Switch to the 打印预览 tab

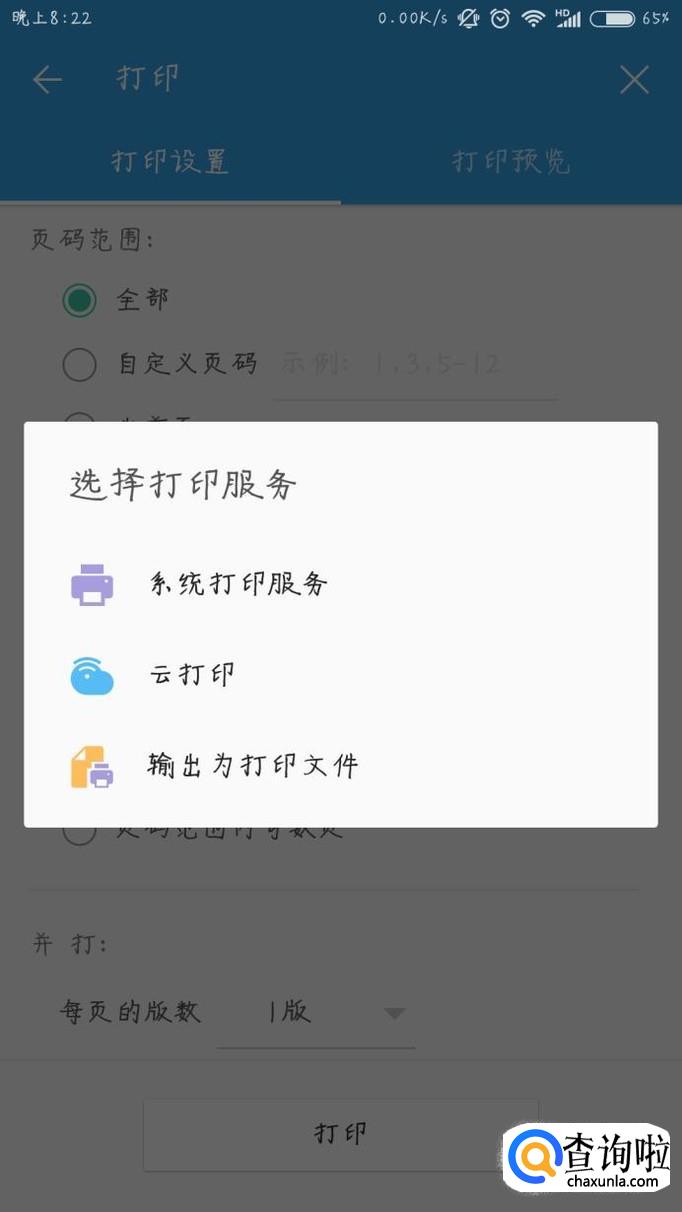pyautogui.click(x=511, y=162)
